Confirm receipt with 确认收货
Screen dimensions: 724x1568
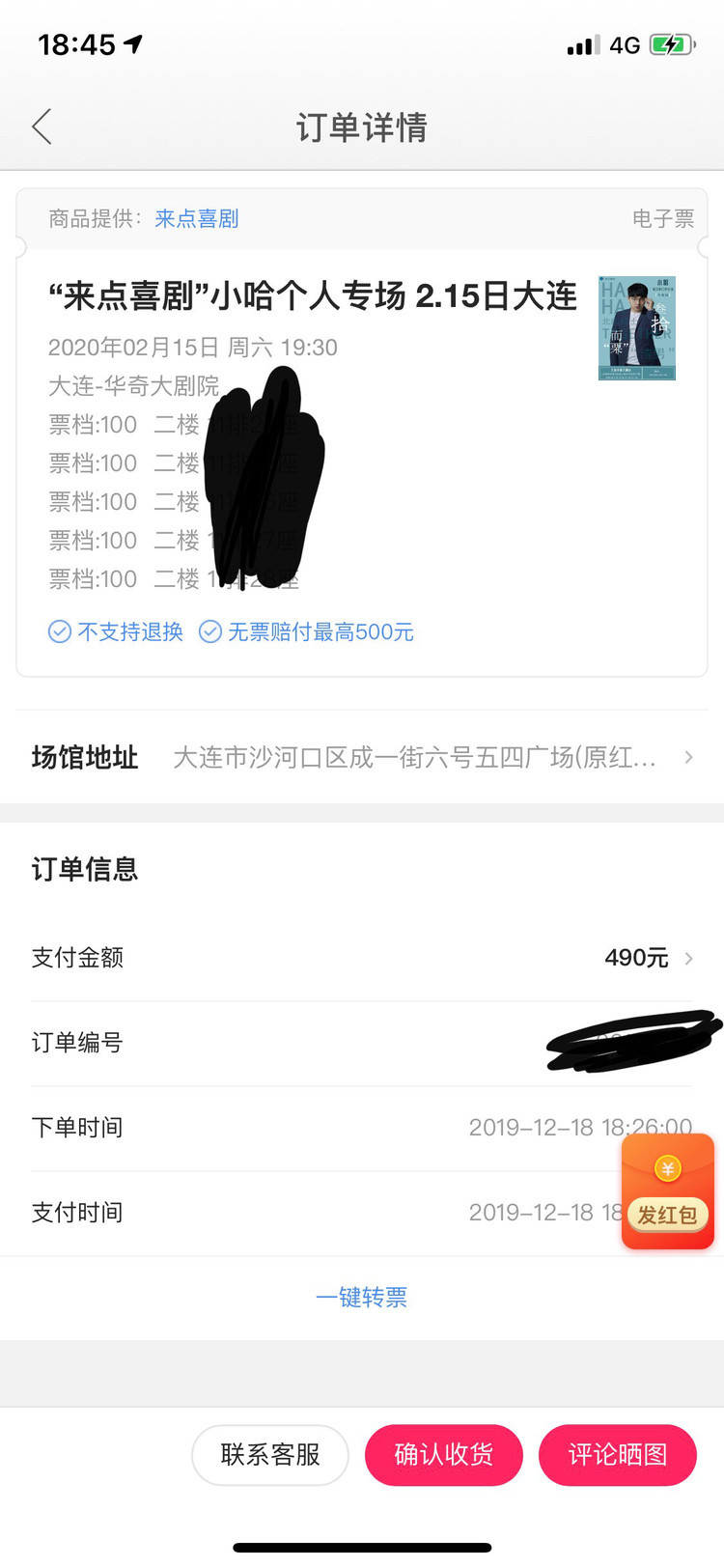click(x=444, y=1455)
